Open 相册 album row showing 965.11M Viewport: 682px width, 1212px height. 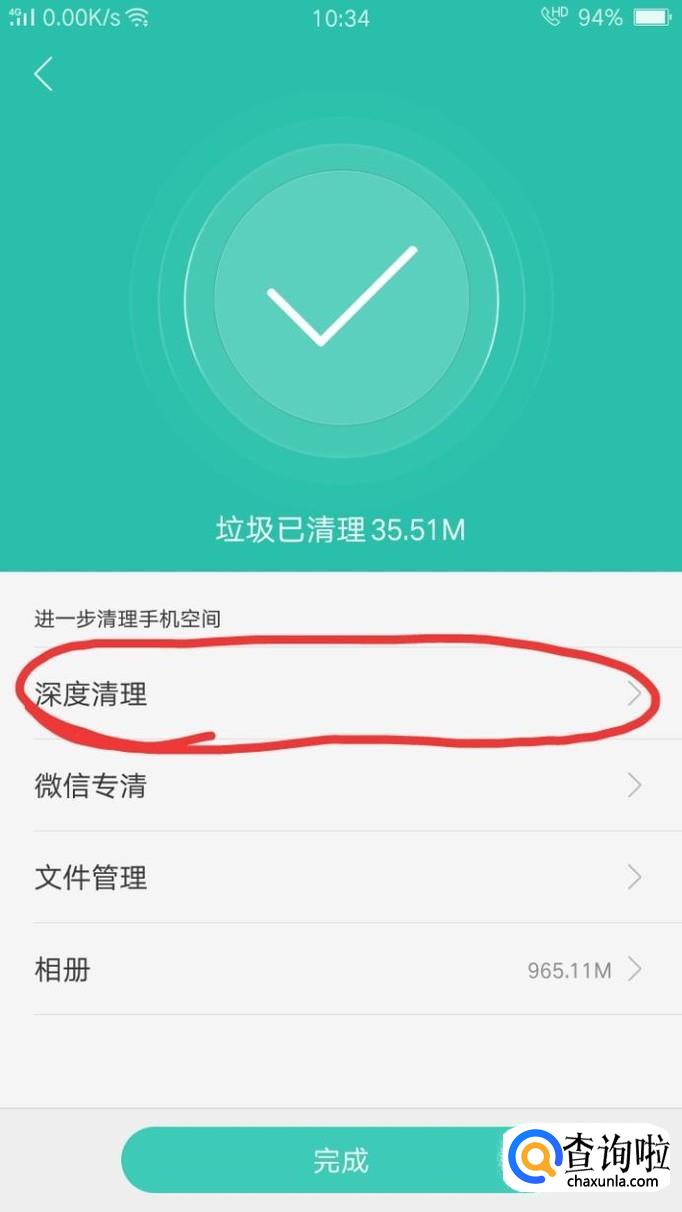pyautogui.click(x=340, y=969)
